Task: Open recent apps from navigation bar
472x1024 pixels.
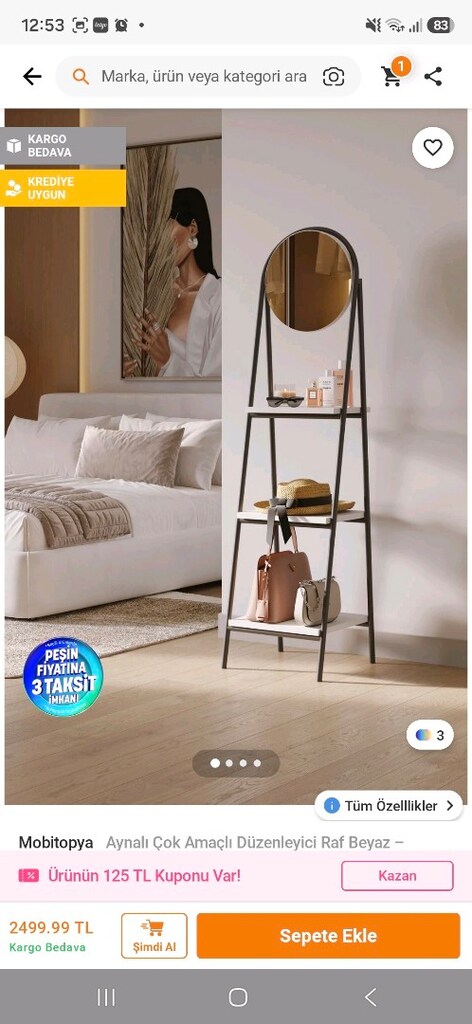Action: coord(106,997)
